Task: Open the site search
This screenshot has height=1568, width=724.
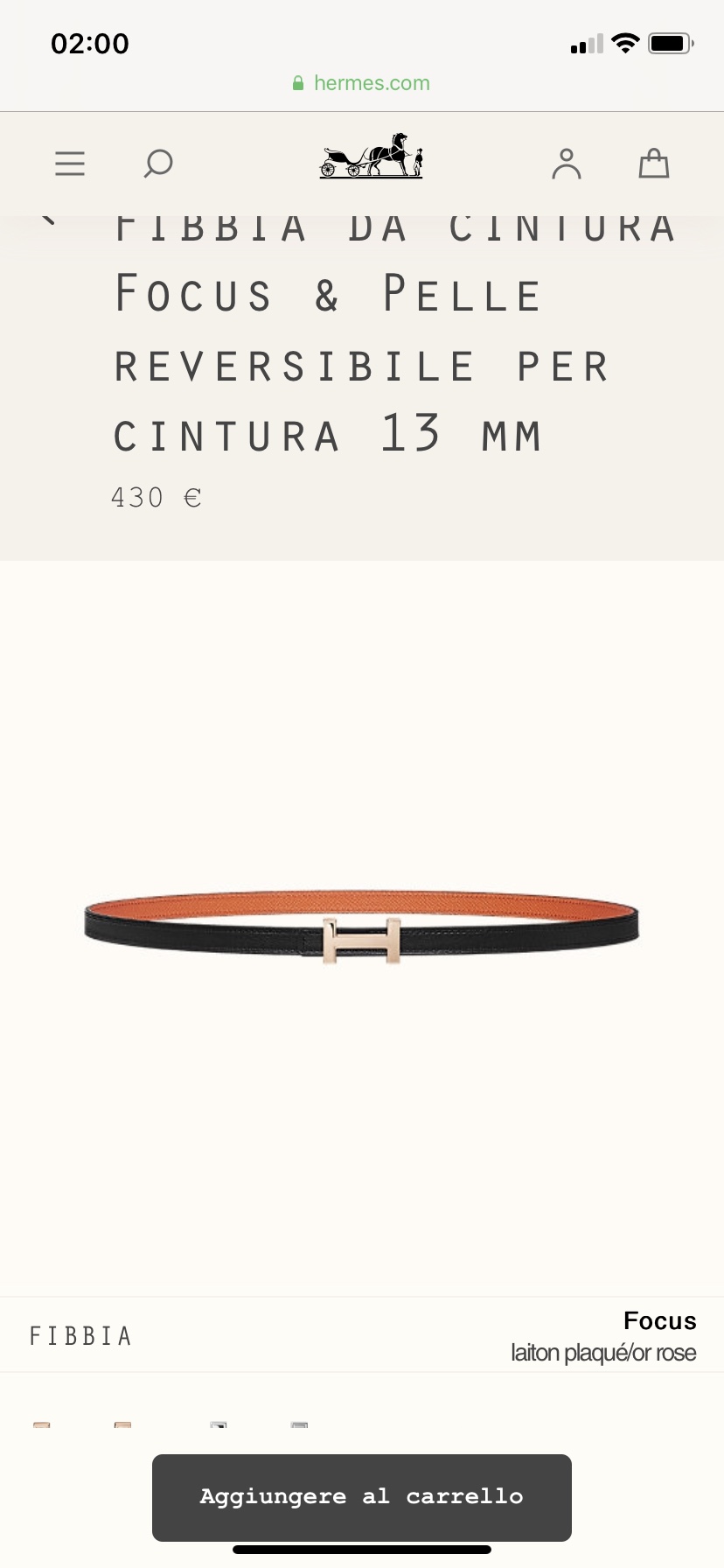Action: [158, 164]
